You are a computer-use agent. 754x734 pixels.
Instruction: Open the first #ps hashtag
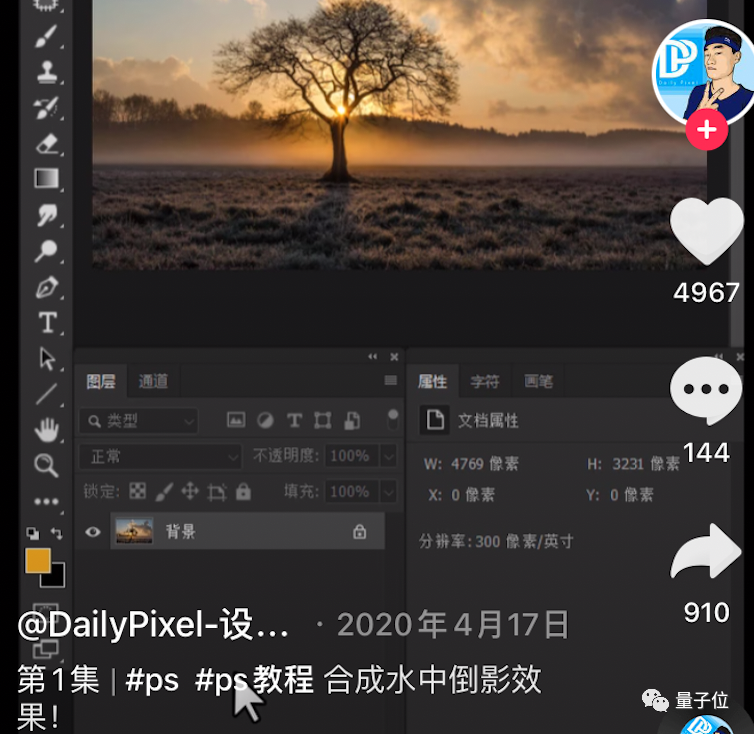152,681
